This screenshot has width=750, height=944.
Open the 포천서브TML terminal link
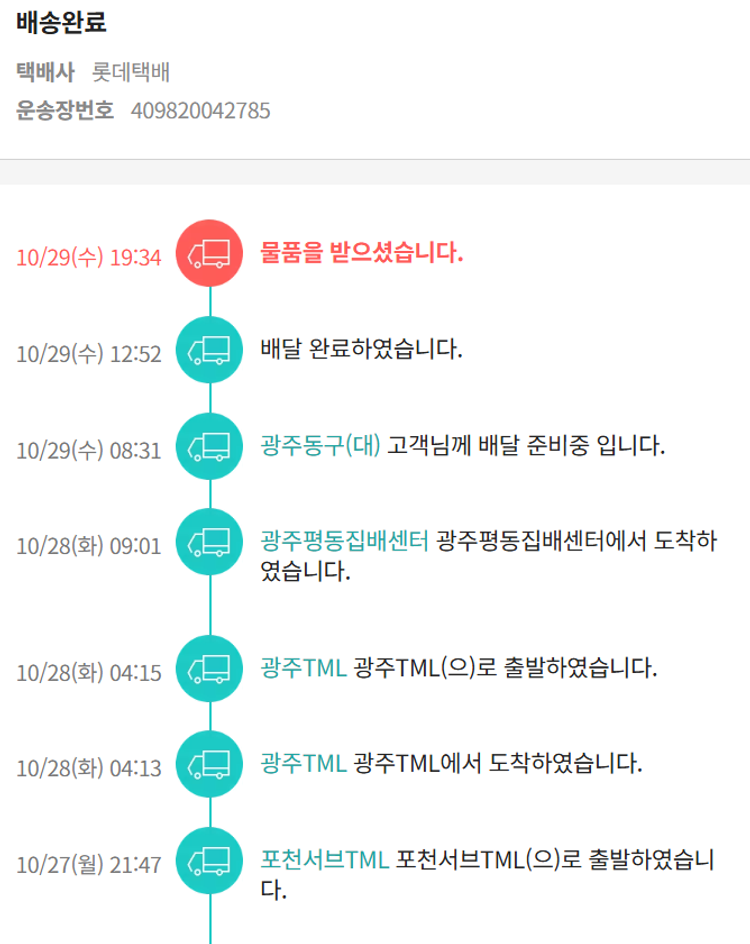pyautogui.click(x=324, y=859)
